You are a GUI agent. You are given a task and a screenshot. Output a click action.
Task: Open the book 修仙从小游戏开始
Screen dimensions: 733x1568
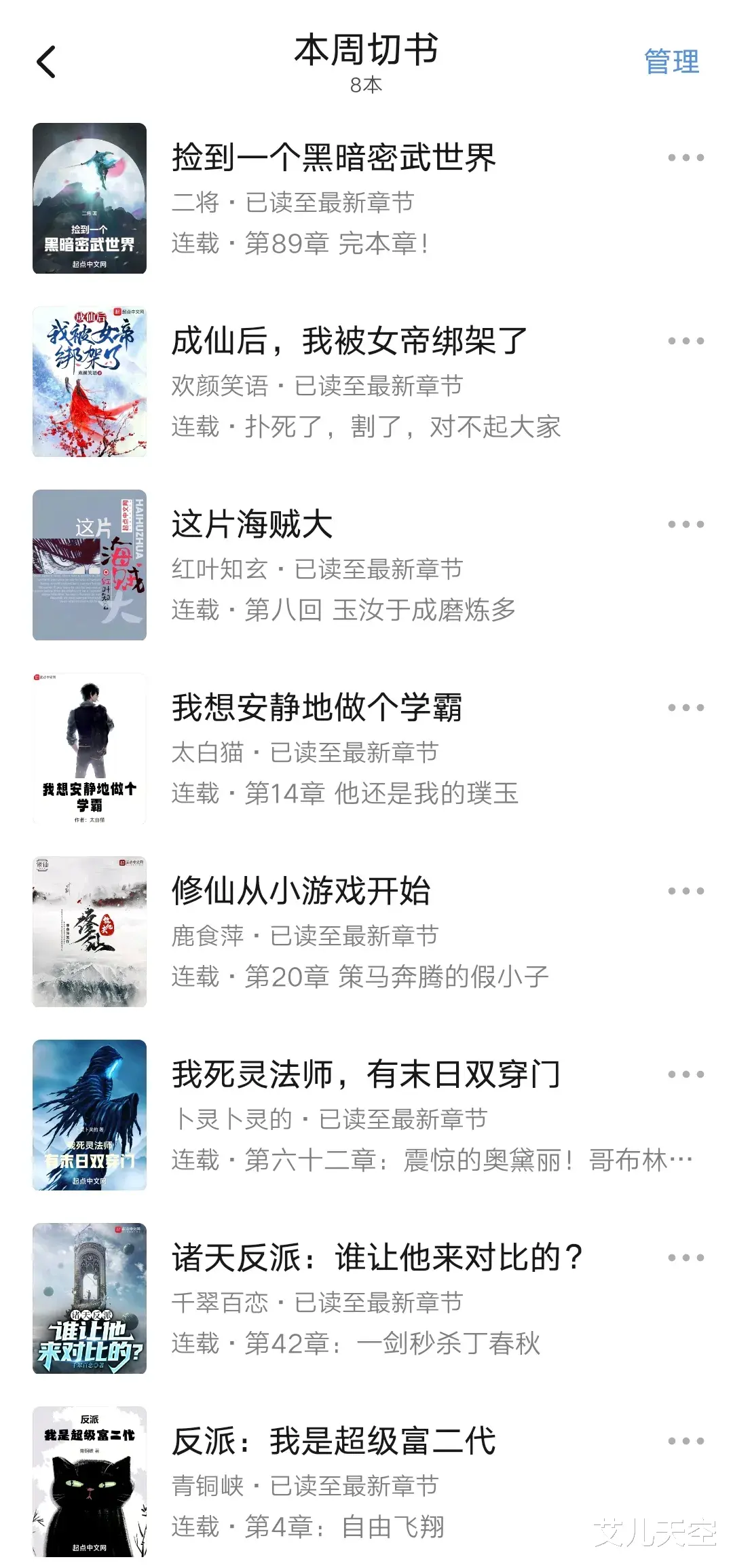(301, 892)
